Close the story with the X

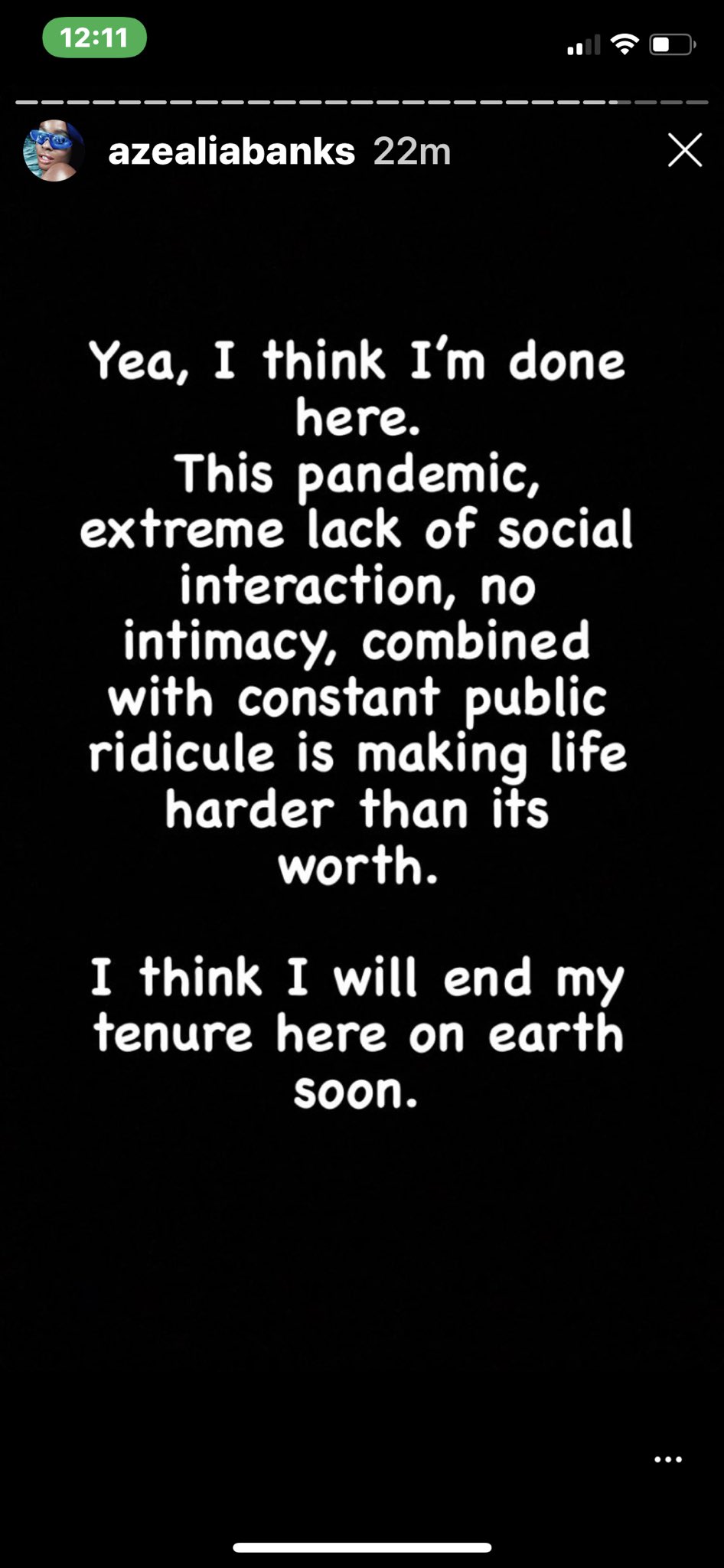point(684,150)
